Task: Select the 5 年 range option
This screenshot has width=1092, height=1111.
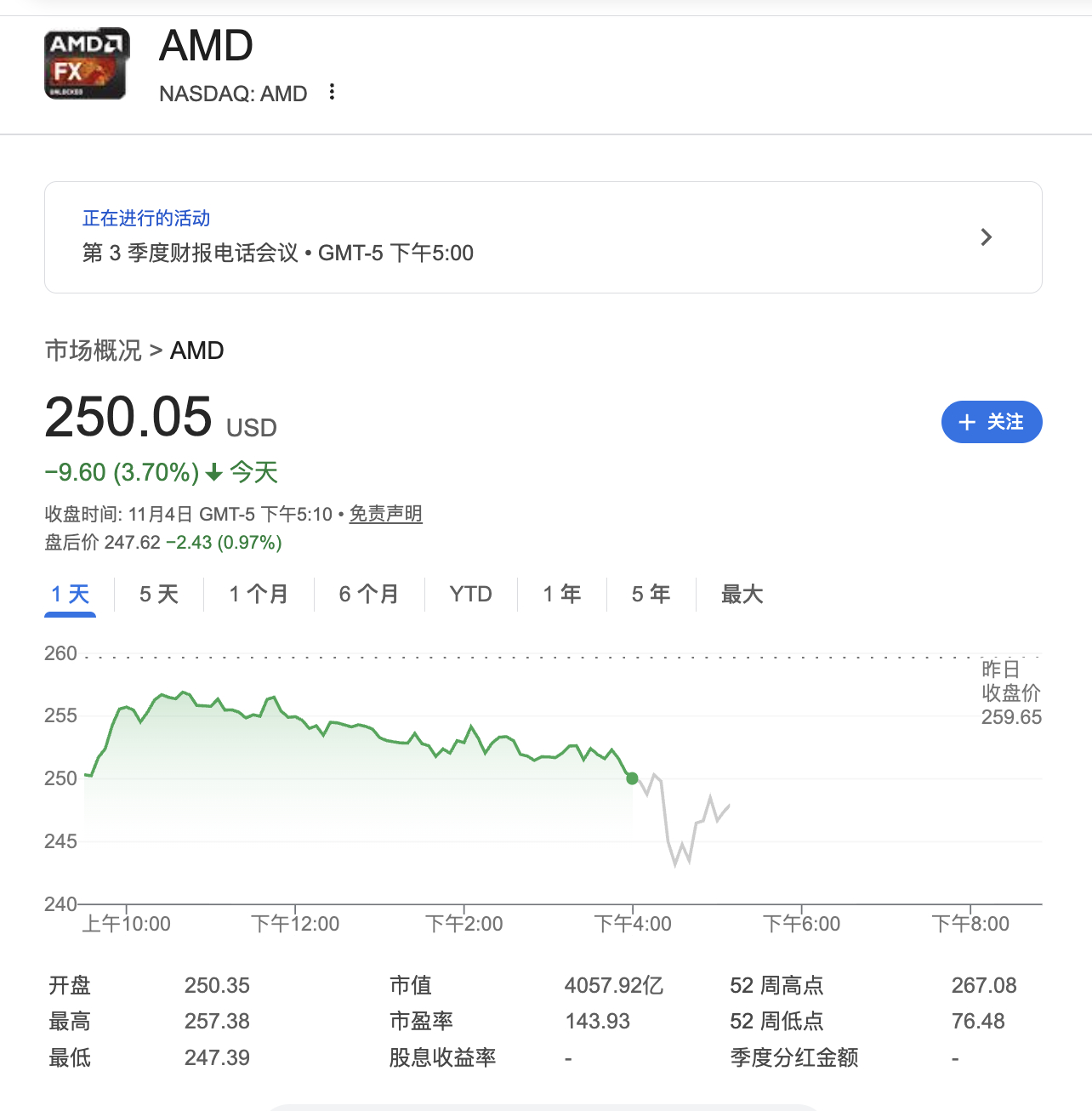Action: (x=651, y=594)
